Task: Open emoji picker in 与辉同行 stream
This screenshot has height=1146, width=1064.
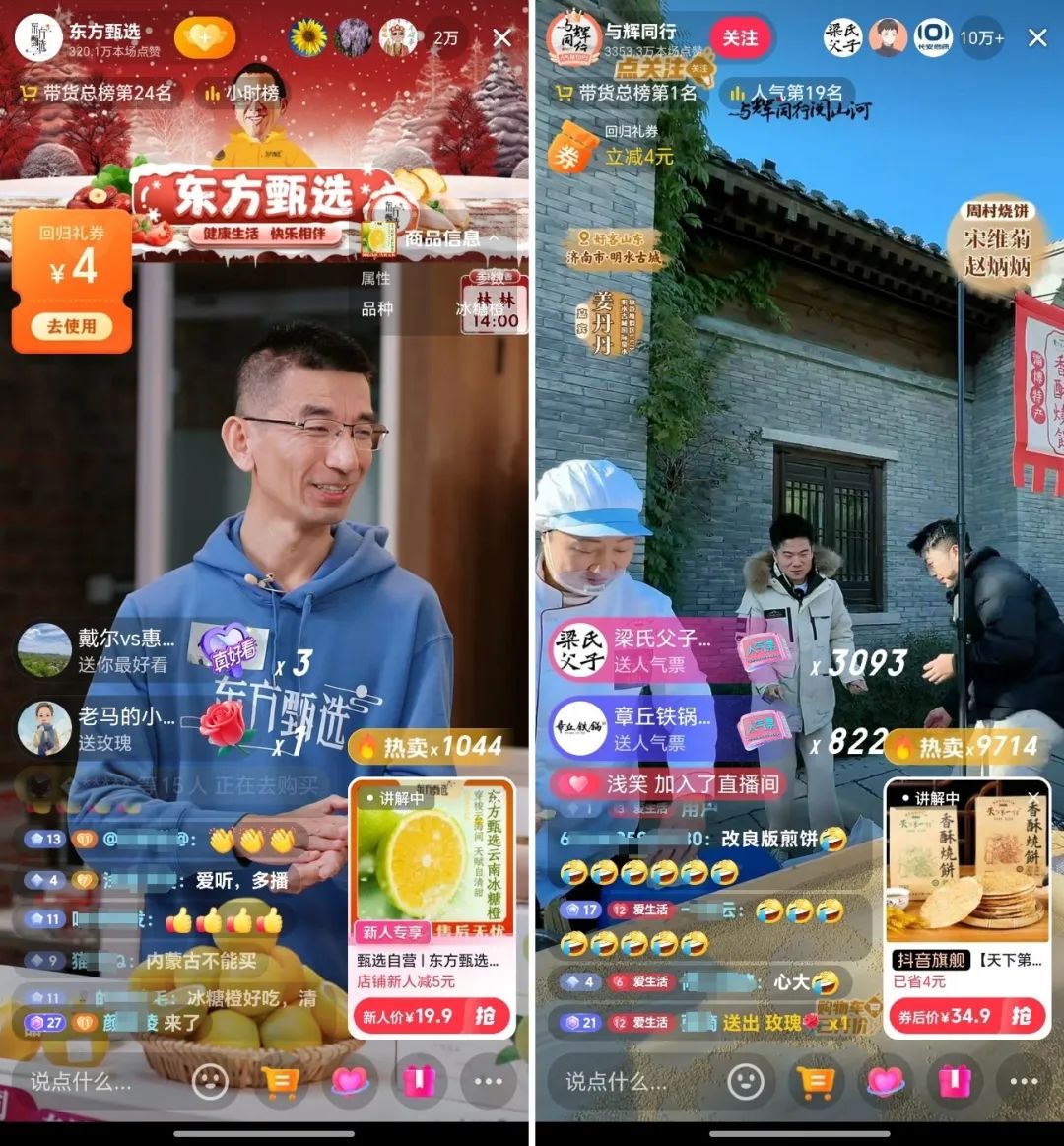Action: click(746, 1081)
